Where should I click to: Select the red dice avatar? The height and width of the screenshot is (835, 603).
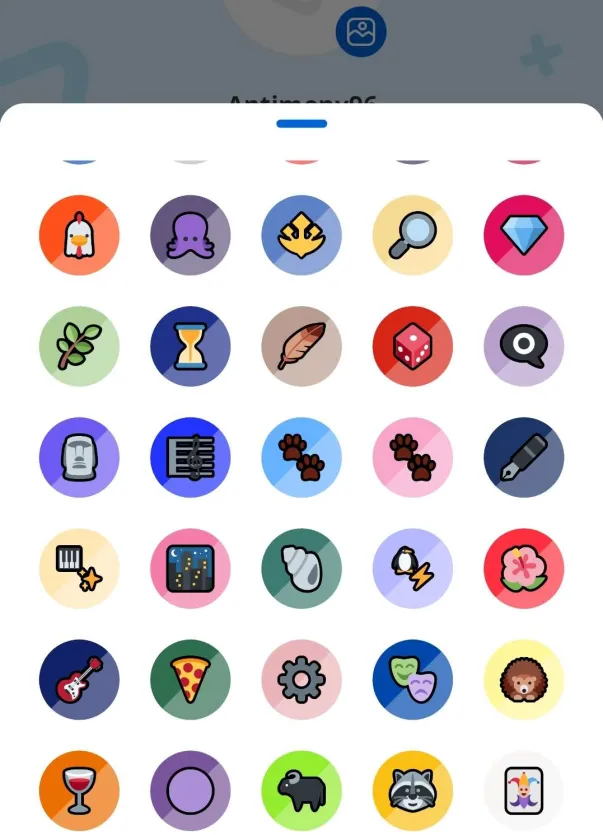point(412,346)
